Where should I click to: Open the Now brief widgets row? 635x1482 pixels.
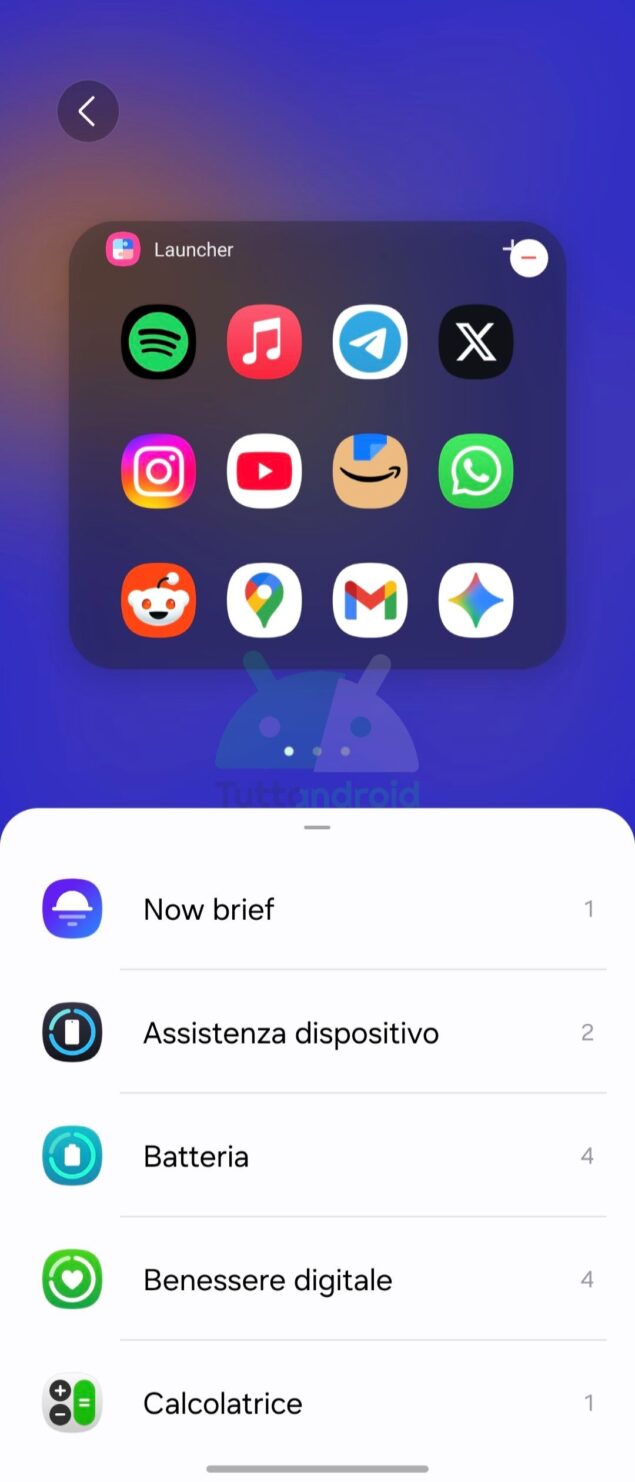pos(317,909)
